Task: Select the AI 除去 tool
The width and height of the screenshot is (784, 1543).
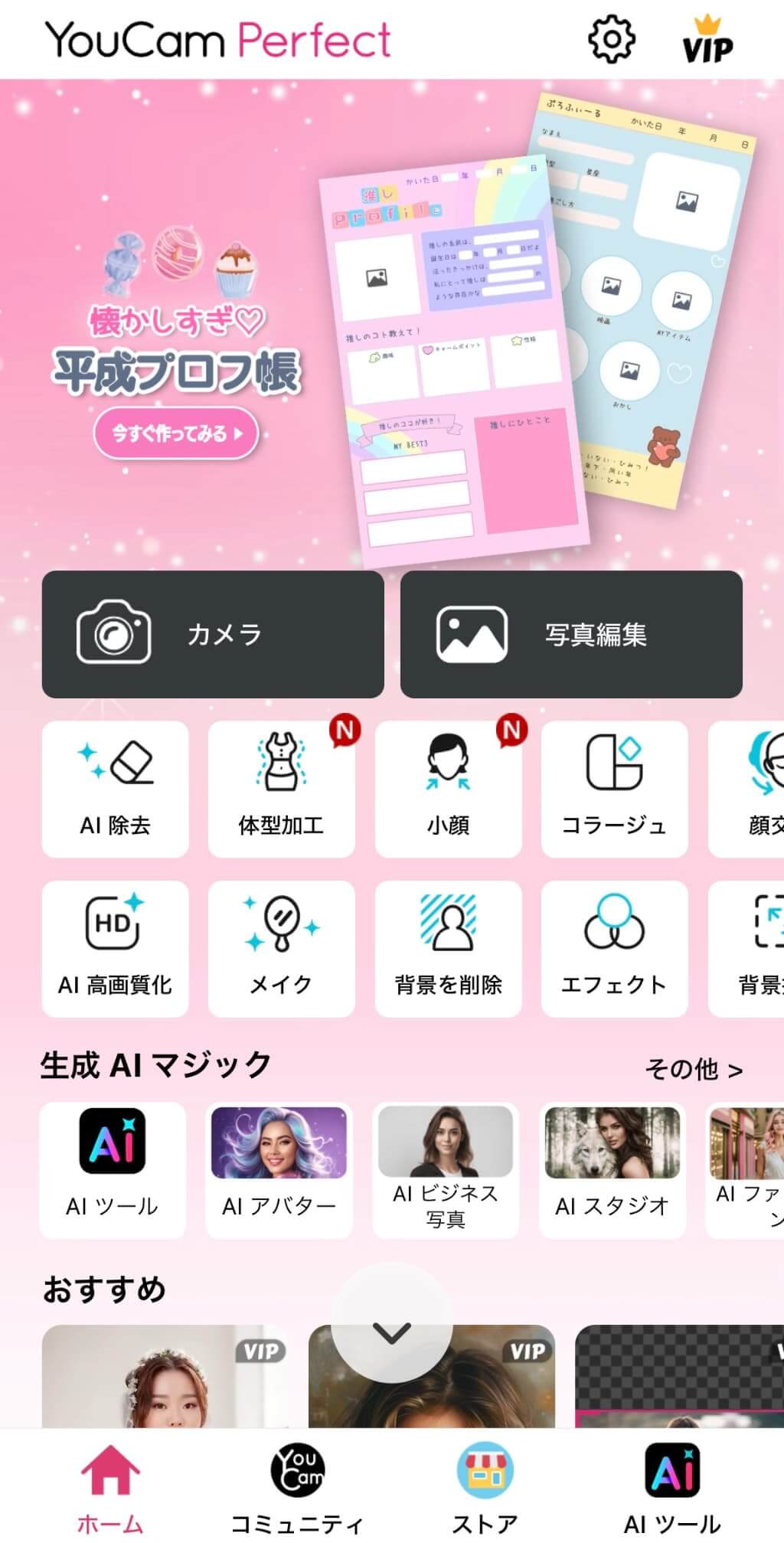Action: [x=115, y=789]
